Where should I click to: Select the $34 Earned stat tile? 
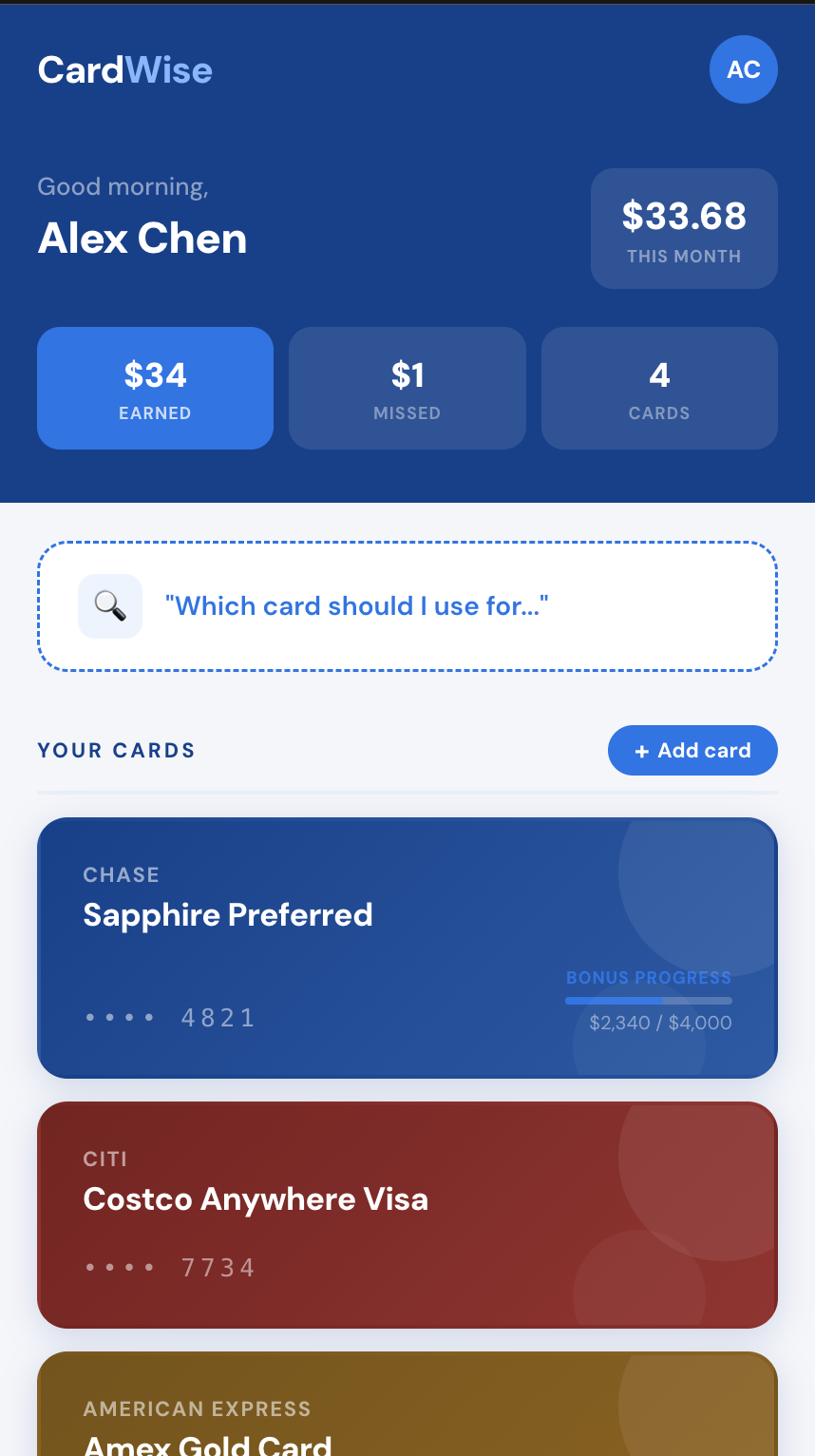(155, 388)
